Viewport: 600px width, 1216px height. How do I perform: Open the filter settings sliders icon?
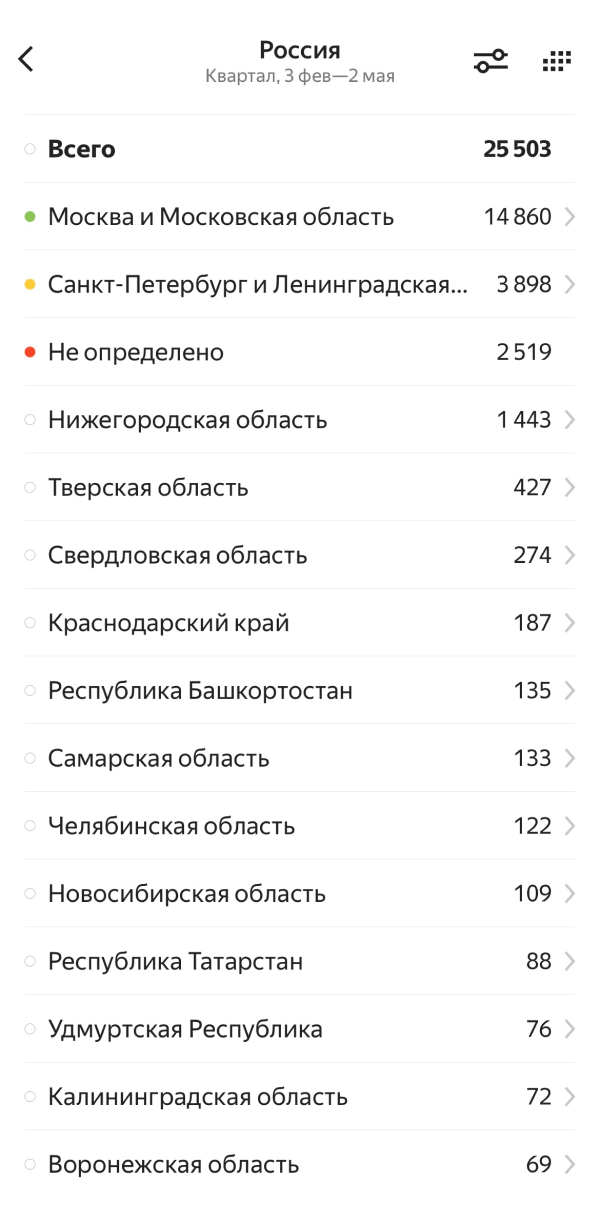coord(490,61)
